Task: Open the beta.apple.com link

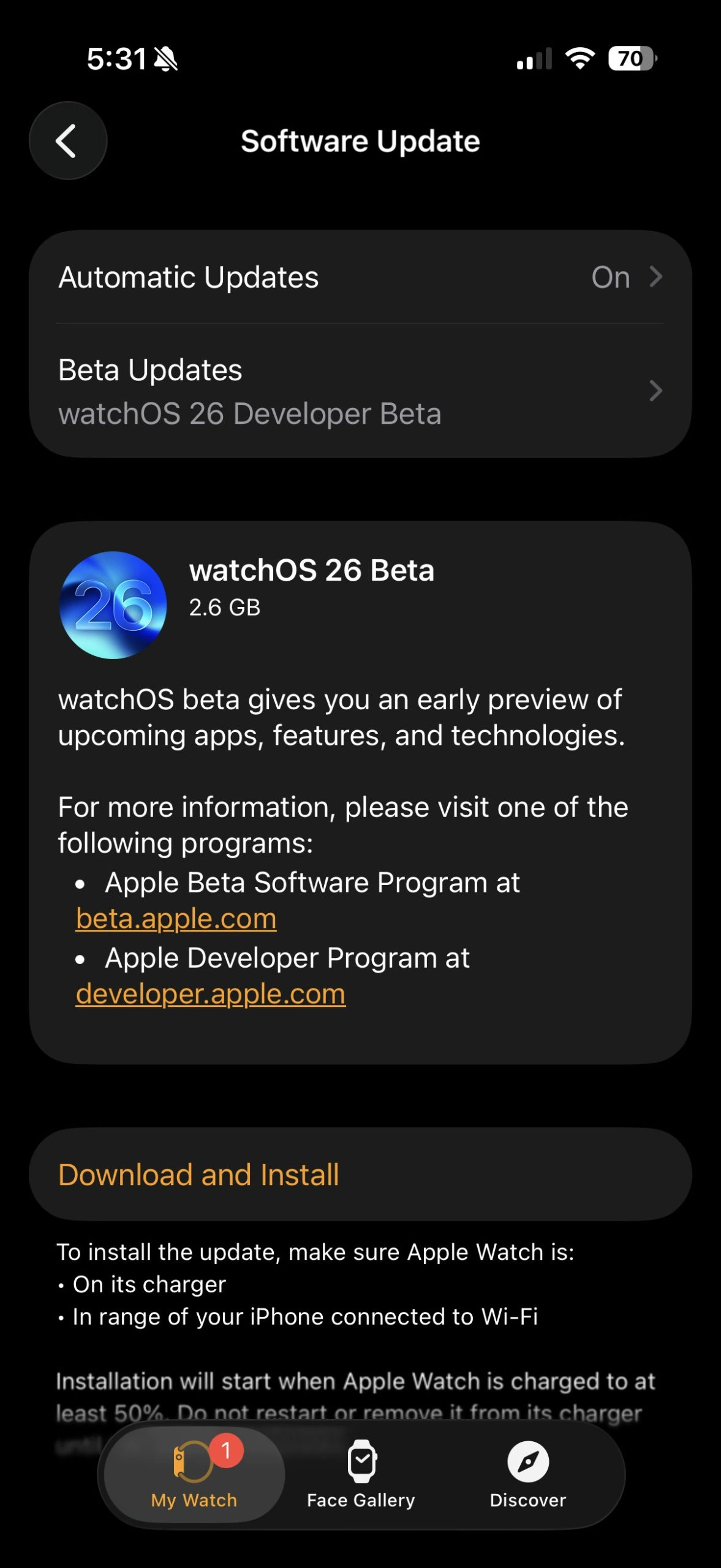Action: click(176, 918)
